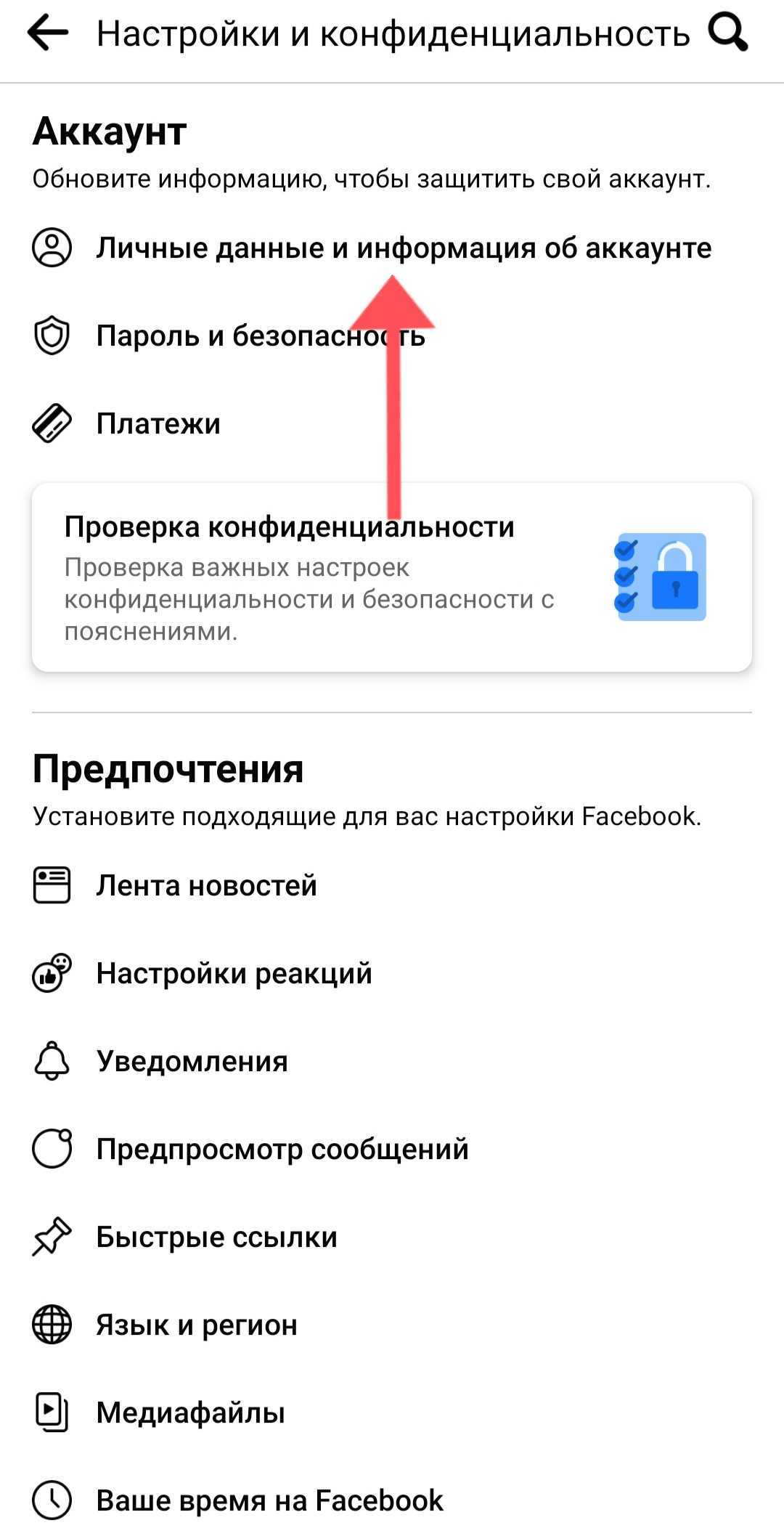Image resolution: width=784 pixels, height=1528 pixels.
Task: Open Предпросмотр сообщений
Action: 282,1150
